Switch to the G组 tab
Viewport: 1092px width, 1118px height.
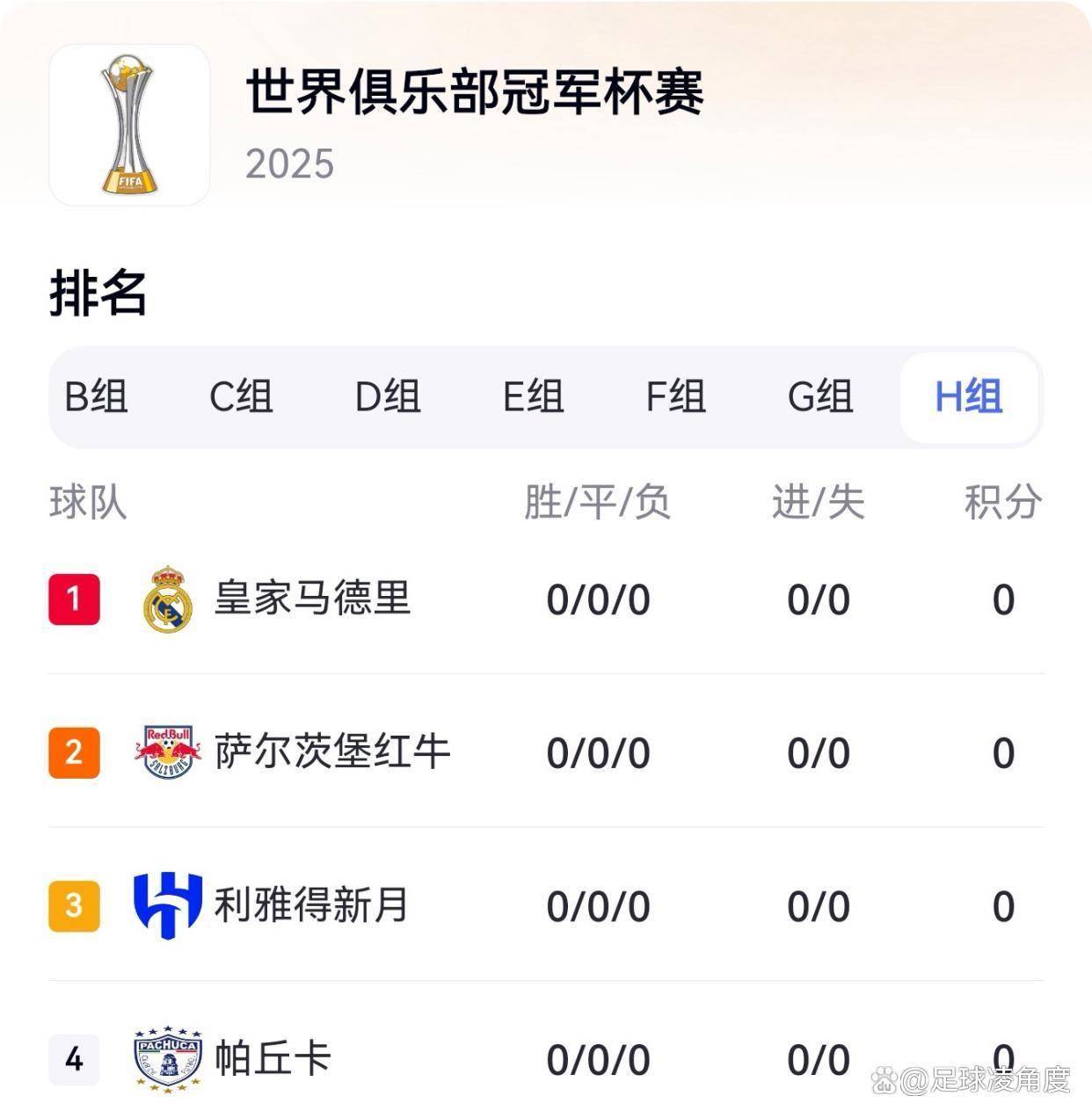coord(819,397)
